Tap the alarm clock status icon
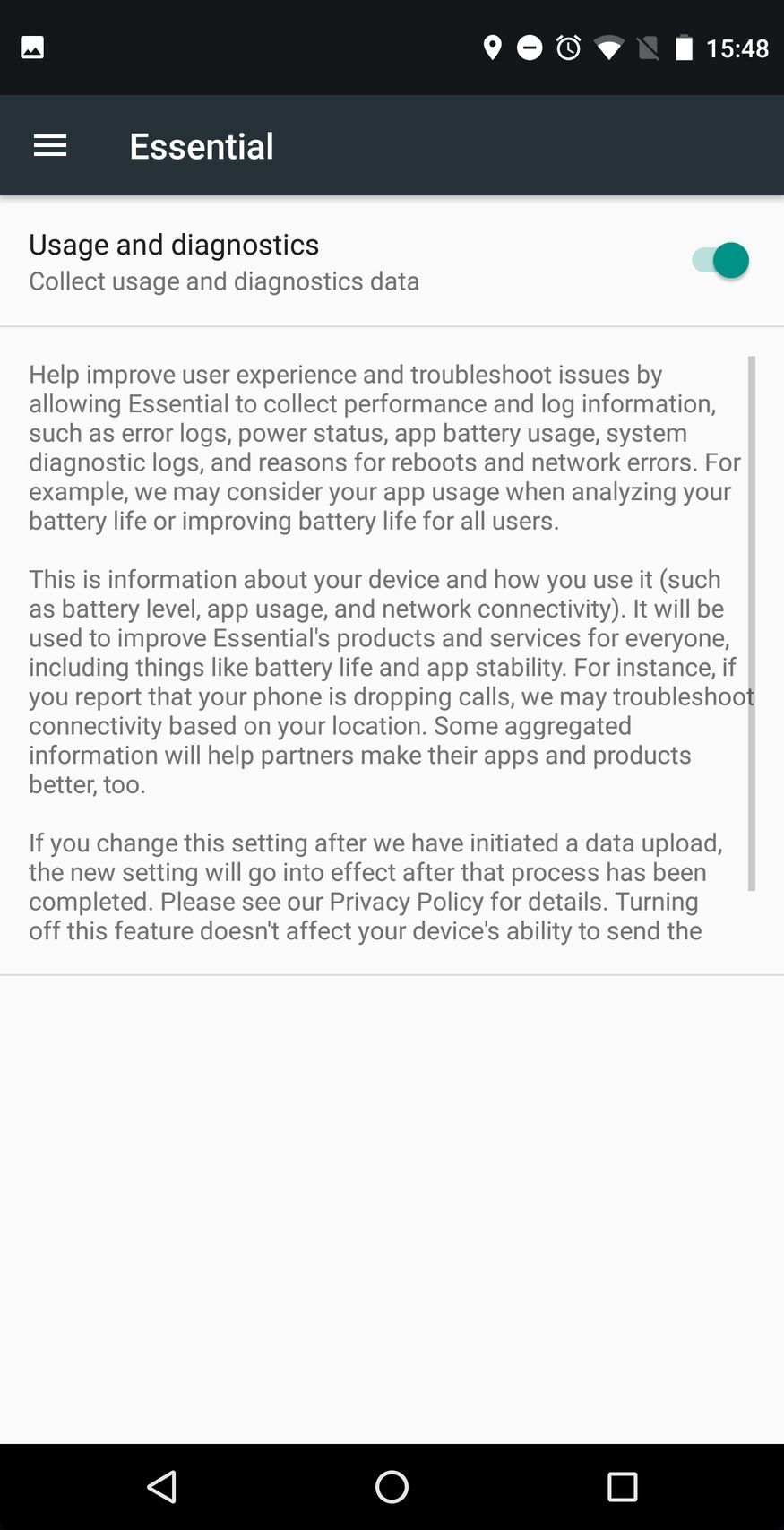 click(568, 47)
